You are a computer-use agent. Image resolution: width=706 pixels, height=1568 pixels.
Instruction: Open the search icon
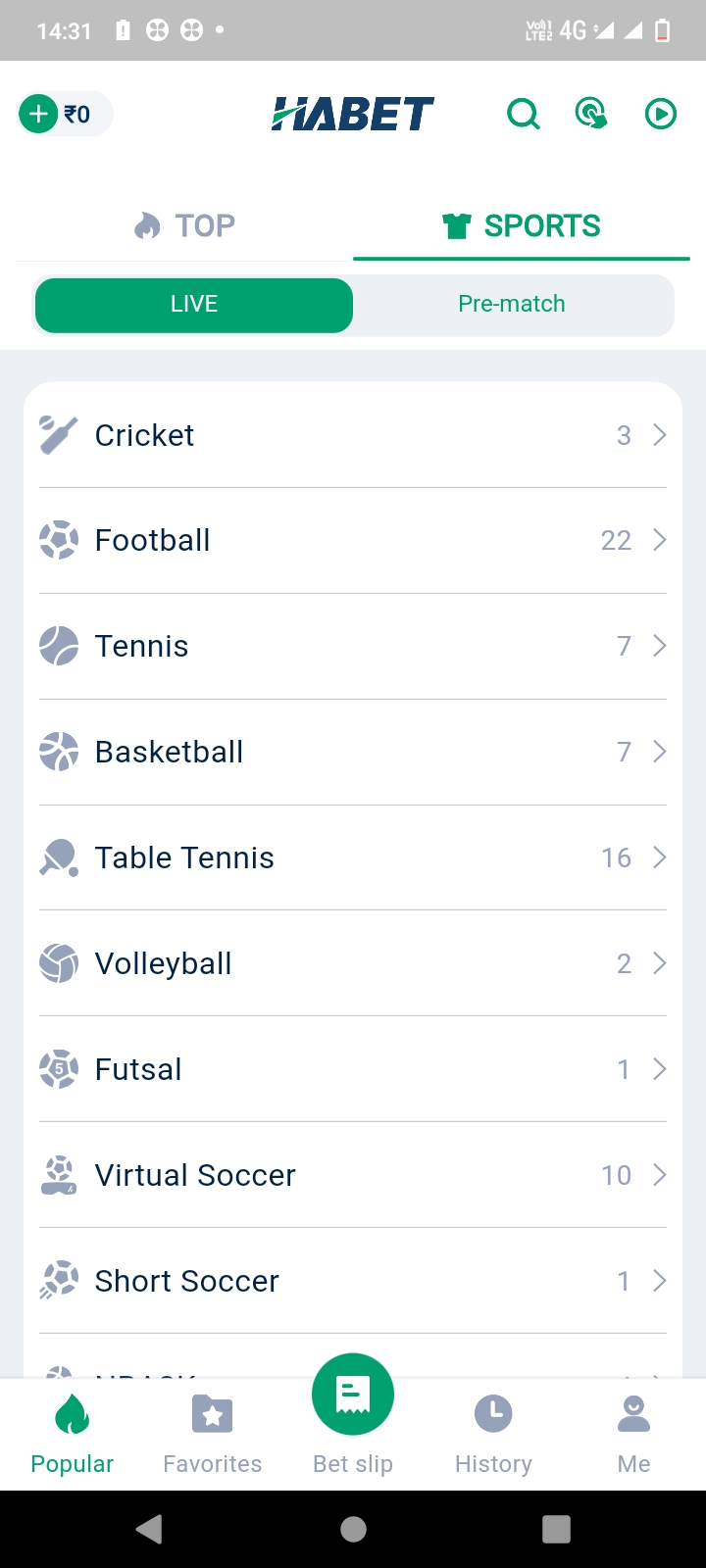pyautogui.click(x=525, y=114)
